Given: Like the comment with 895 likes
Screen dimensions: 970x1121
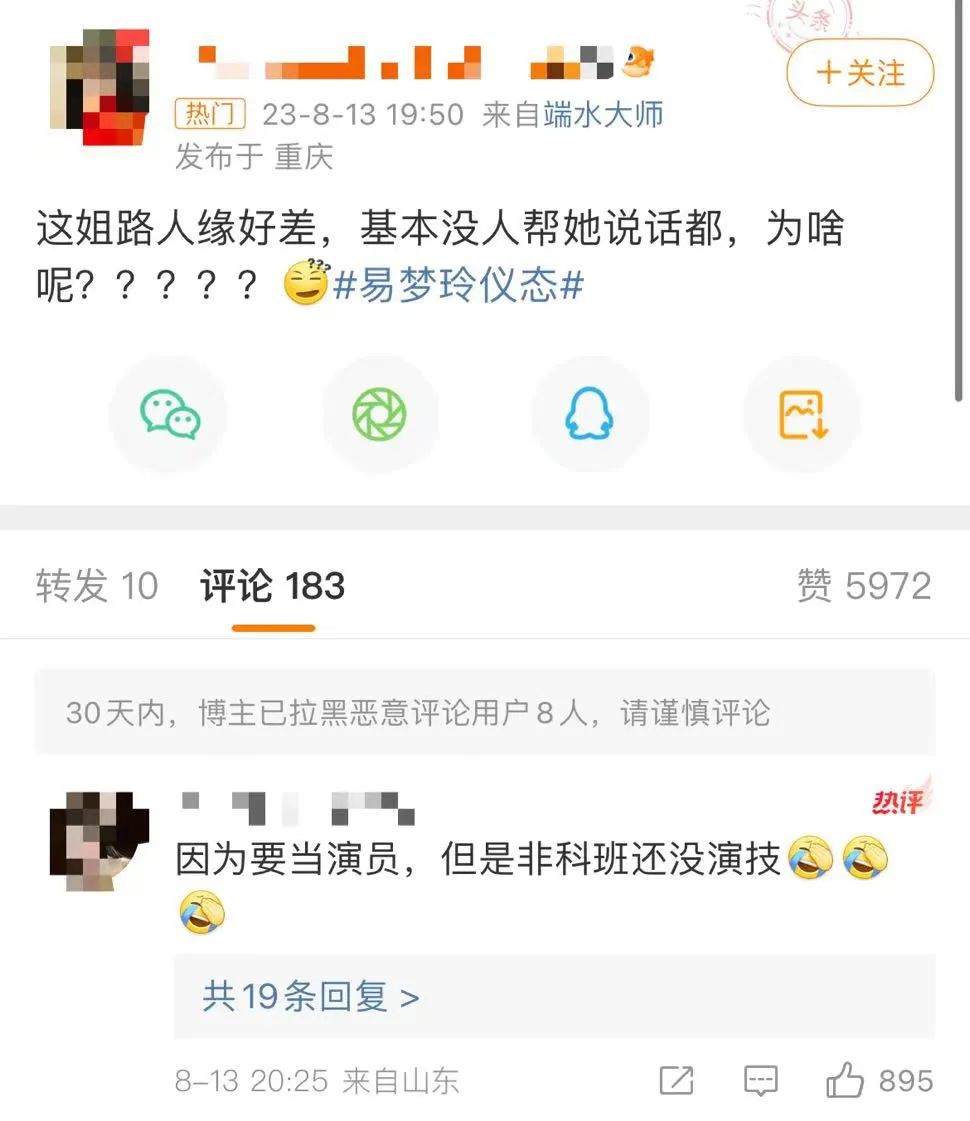Looking at the screenshot, I should (845, 1081).
